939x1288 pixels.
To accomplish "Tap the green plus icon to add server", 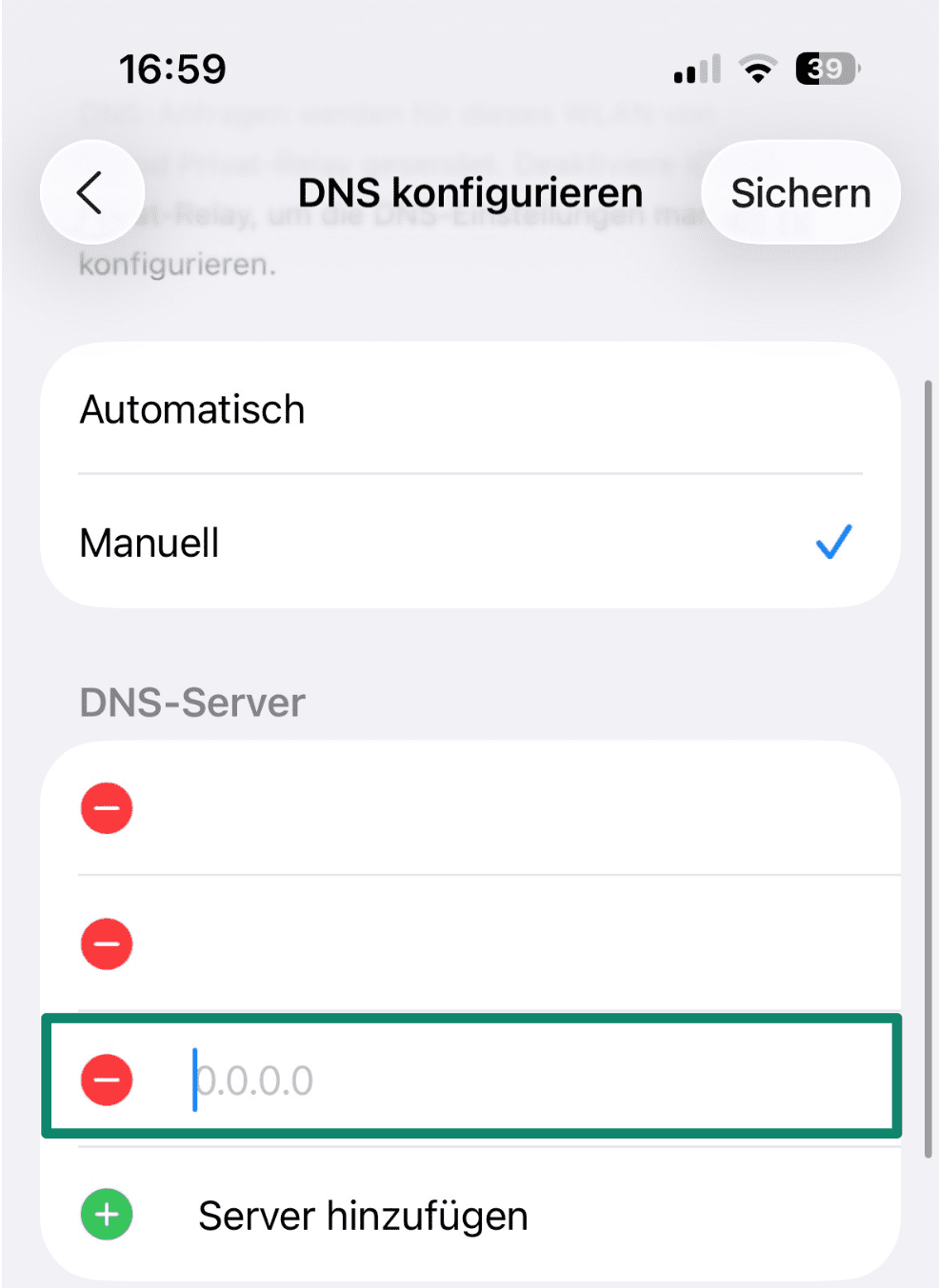I will tap(106, 1215).
